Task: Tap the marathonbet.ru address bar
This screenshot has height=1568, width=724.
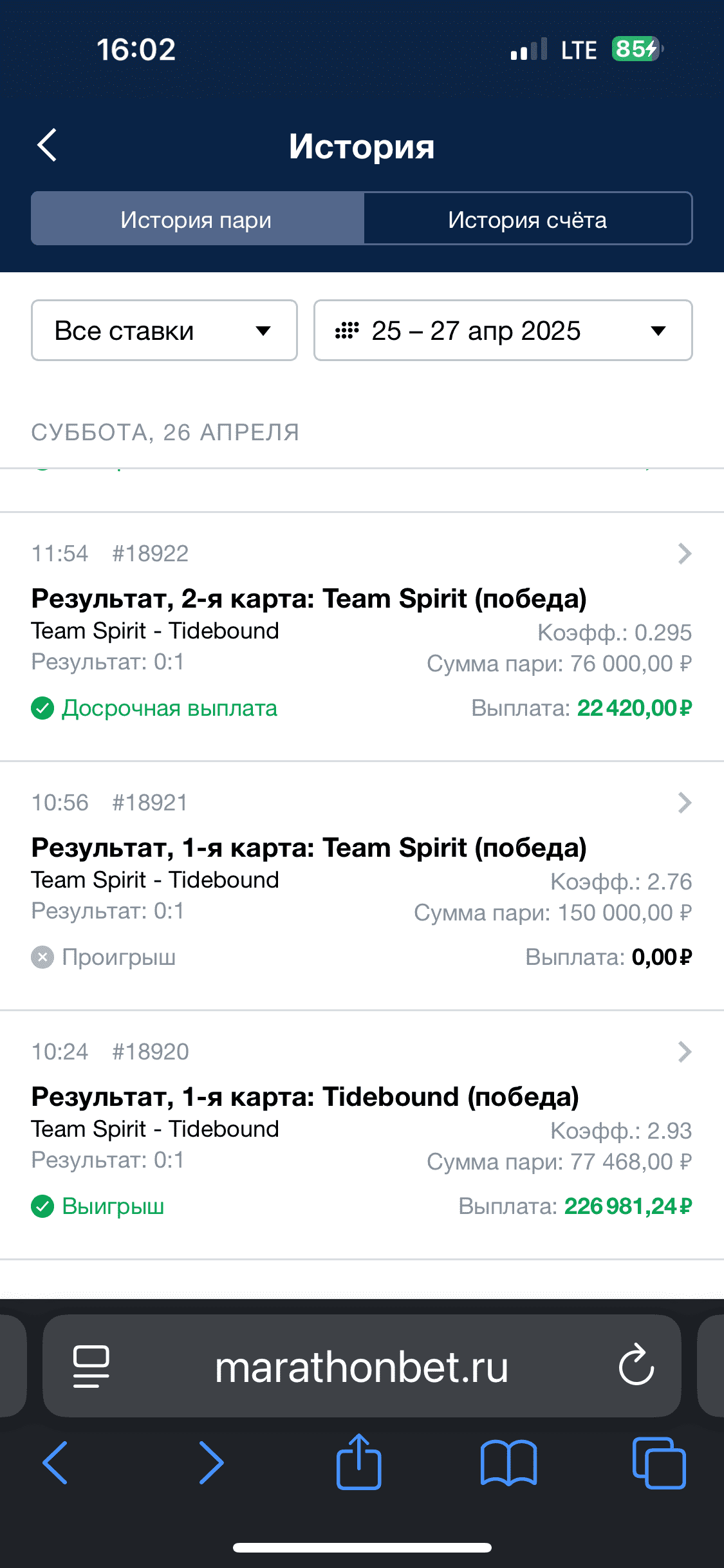Action: [x=362, y=1367]
